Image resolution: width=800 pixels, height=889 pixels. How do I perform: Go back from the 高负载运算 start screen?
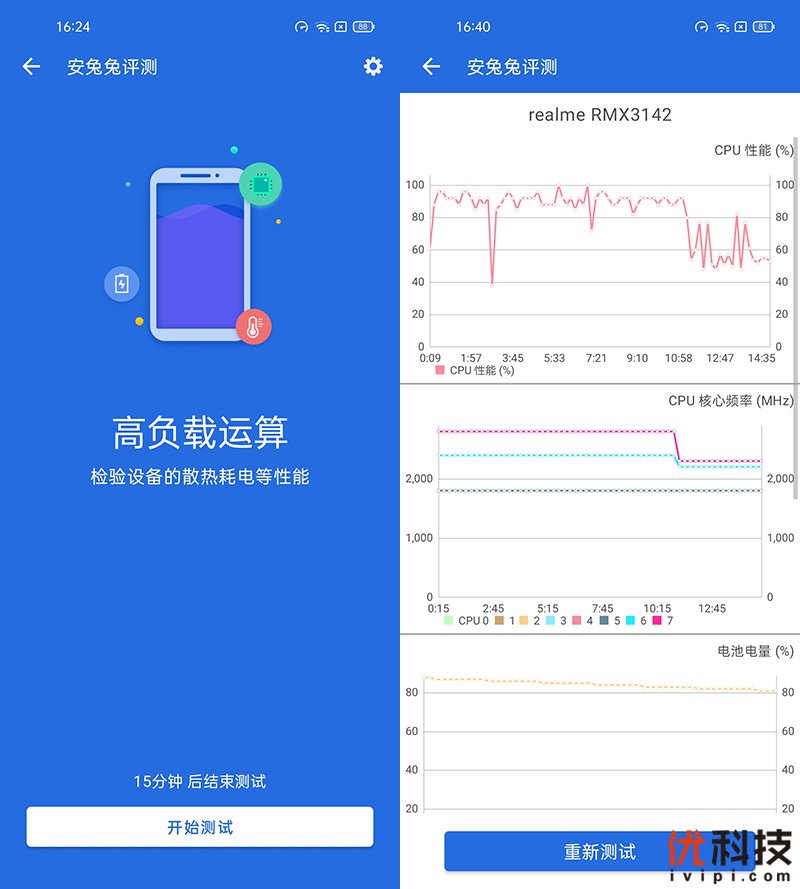click(31, 67)
